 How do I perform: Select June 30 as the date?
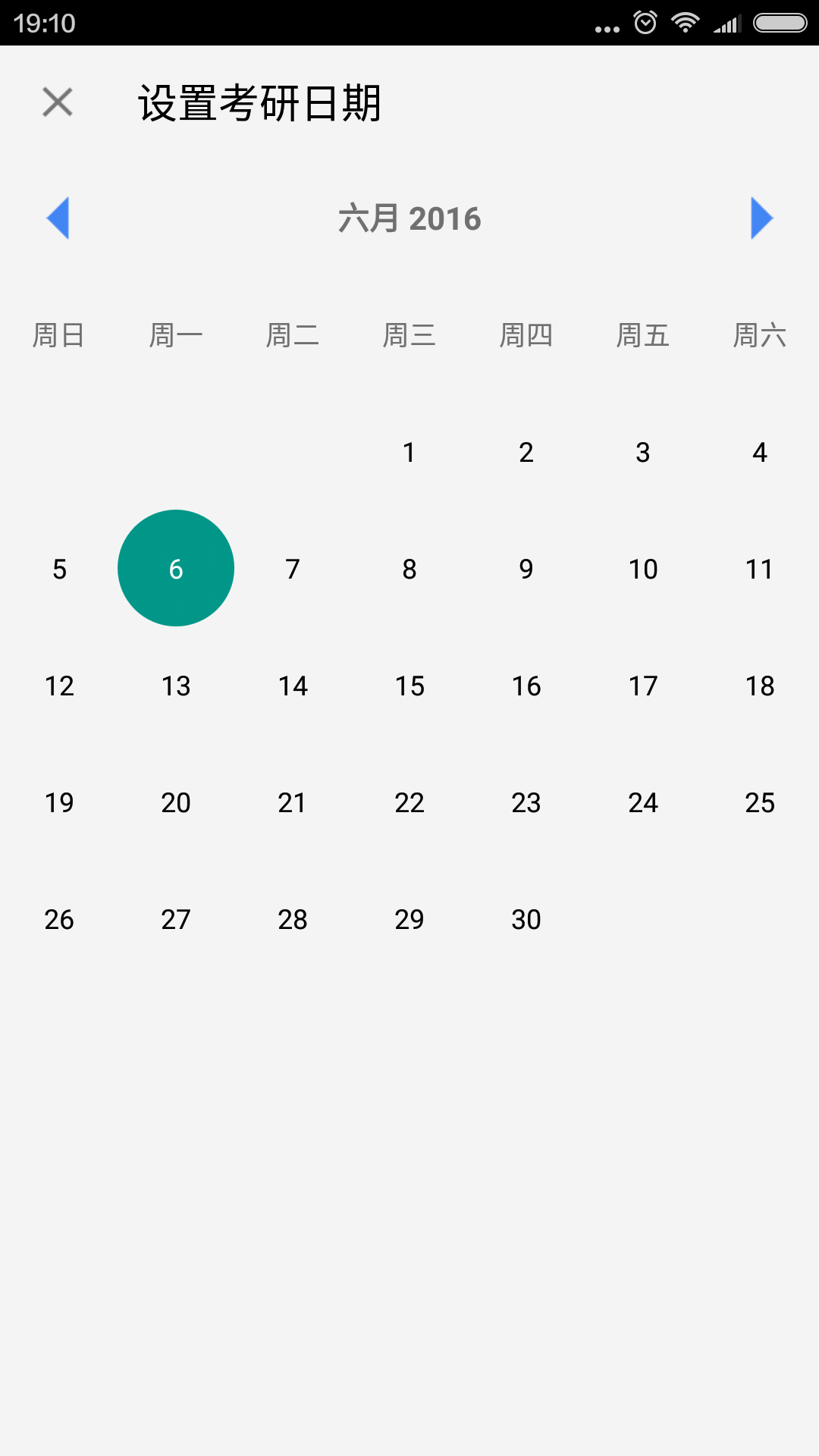pos(526,919)
